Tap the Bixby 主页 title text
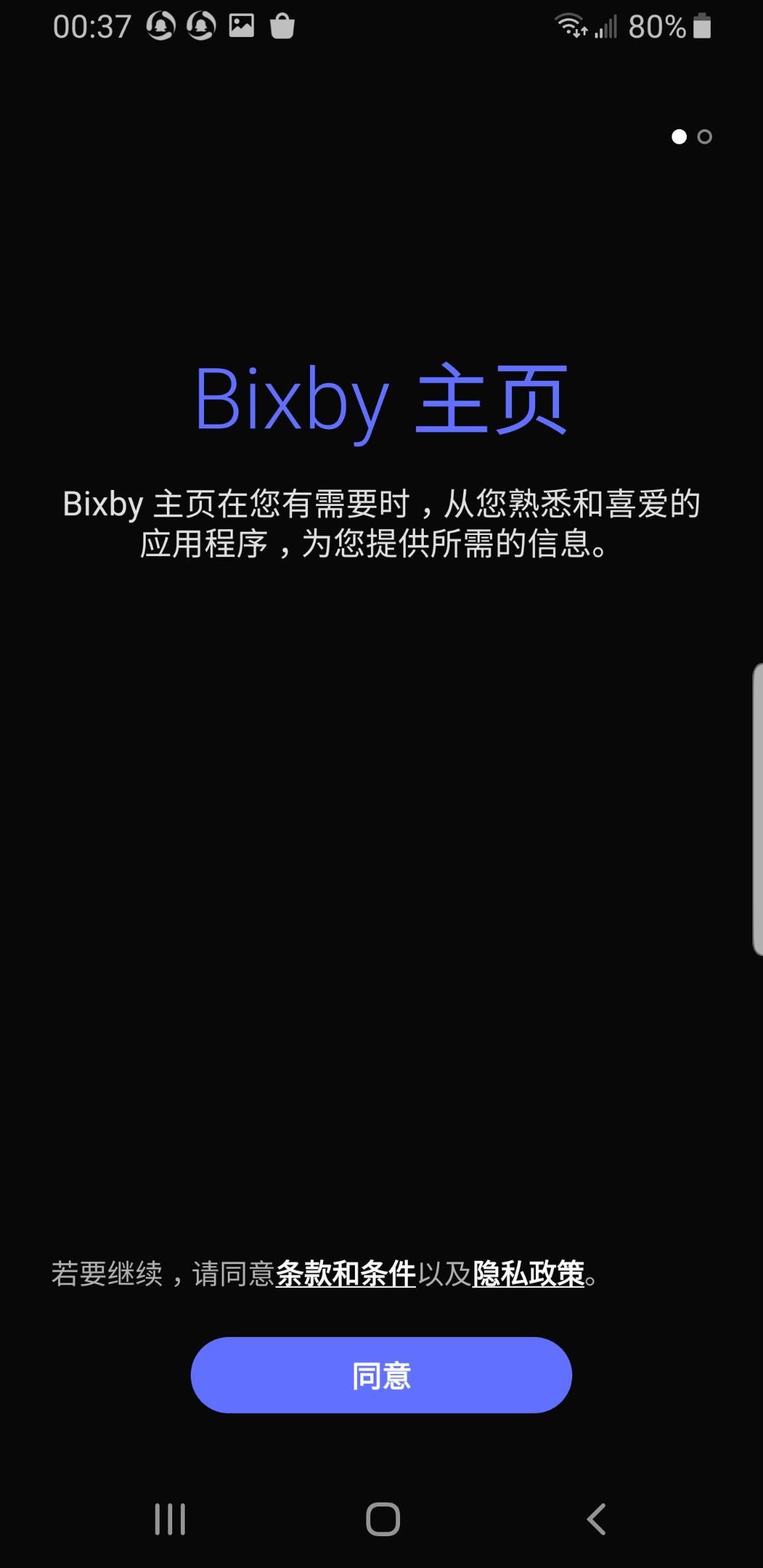The height and width of the screenshot is (1568, 763). [381, 397]
